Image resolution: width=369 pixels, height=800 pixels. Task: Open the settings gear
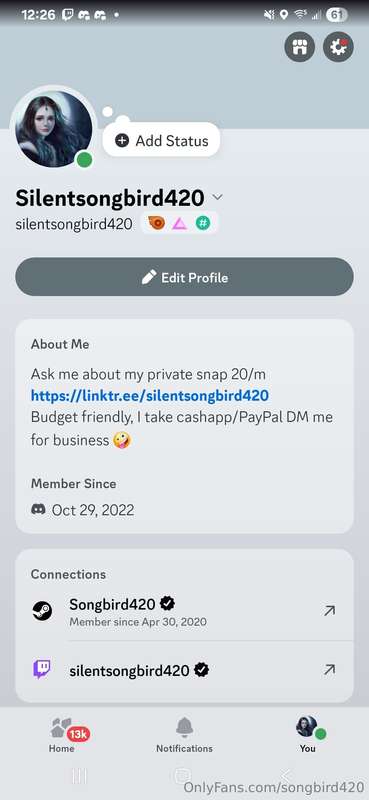(x=338, y=47)
